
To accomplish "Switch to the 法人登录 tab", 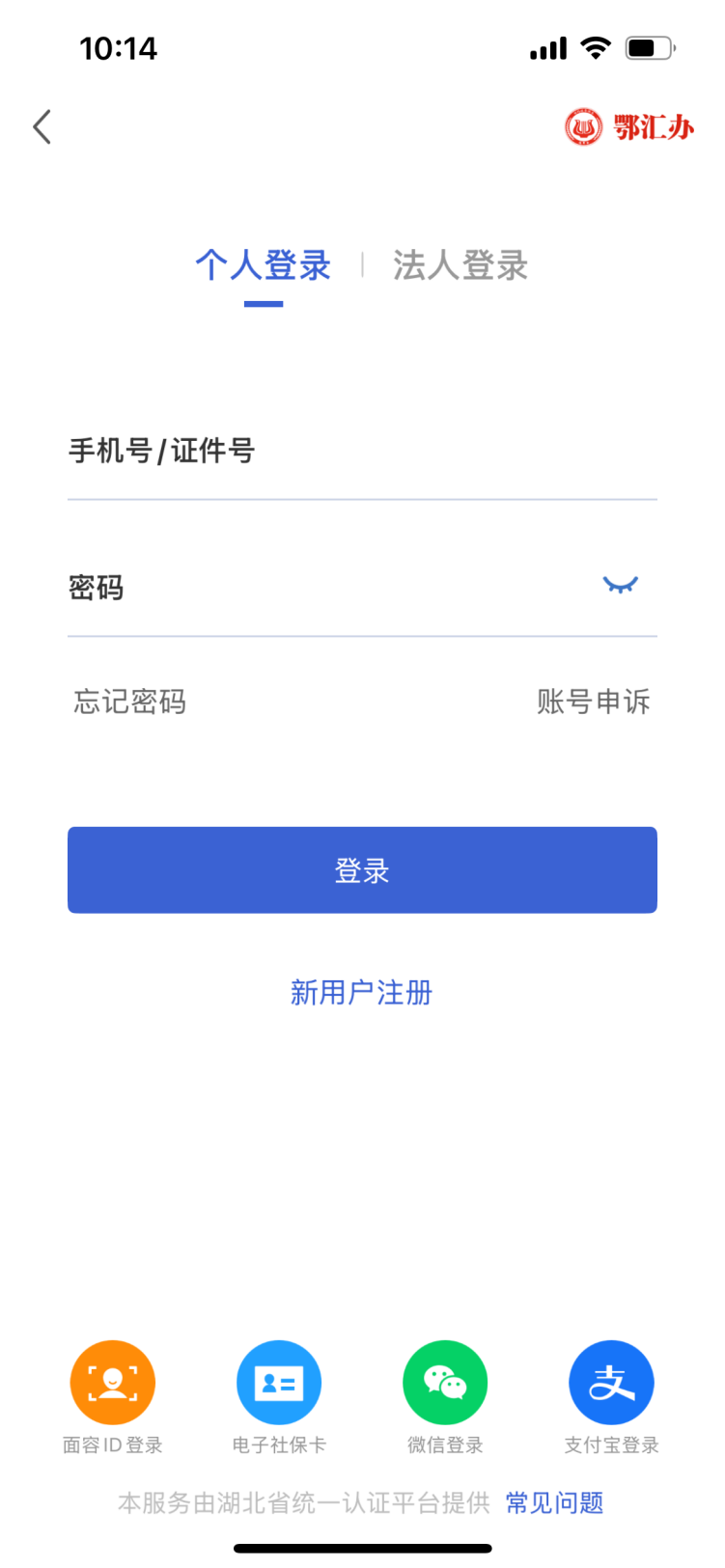I will 460,266.
